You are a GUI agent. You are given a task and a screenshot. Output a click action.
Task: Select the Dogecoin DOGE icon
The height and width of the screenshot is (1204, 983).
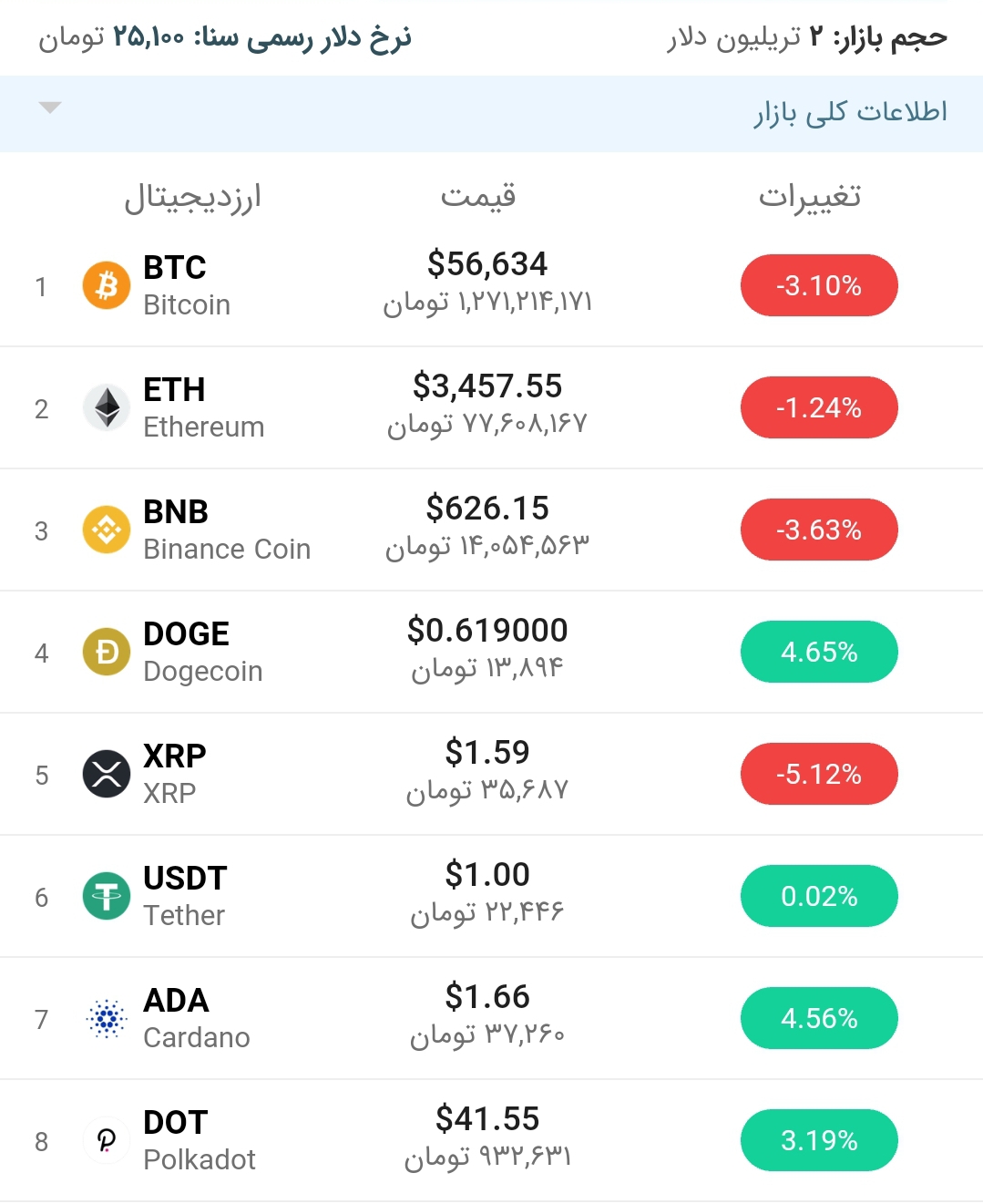(106, 652)
